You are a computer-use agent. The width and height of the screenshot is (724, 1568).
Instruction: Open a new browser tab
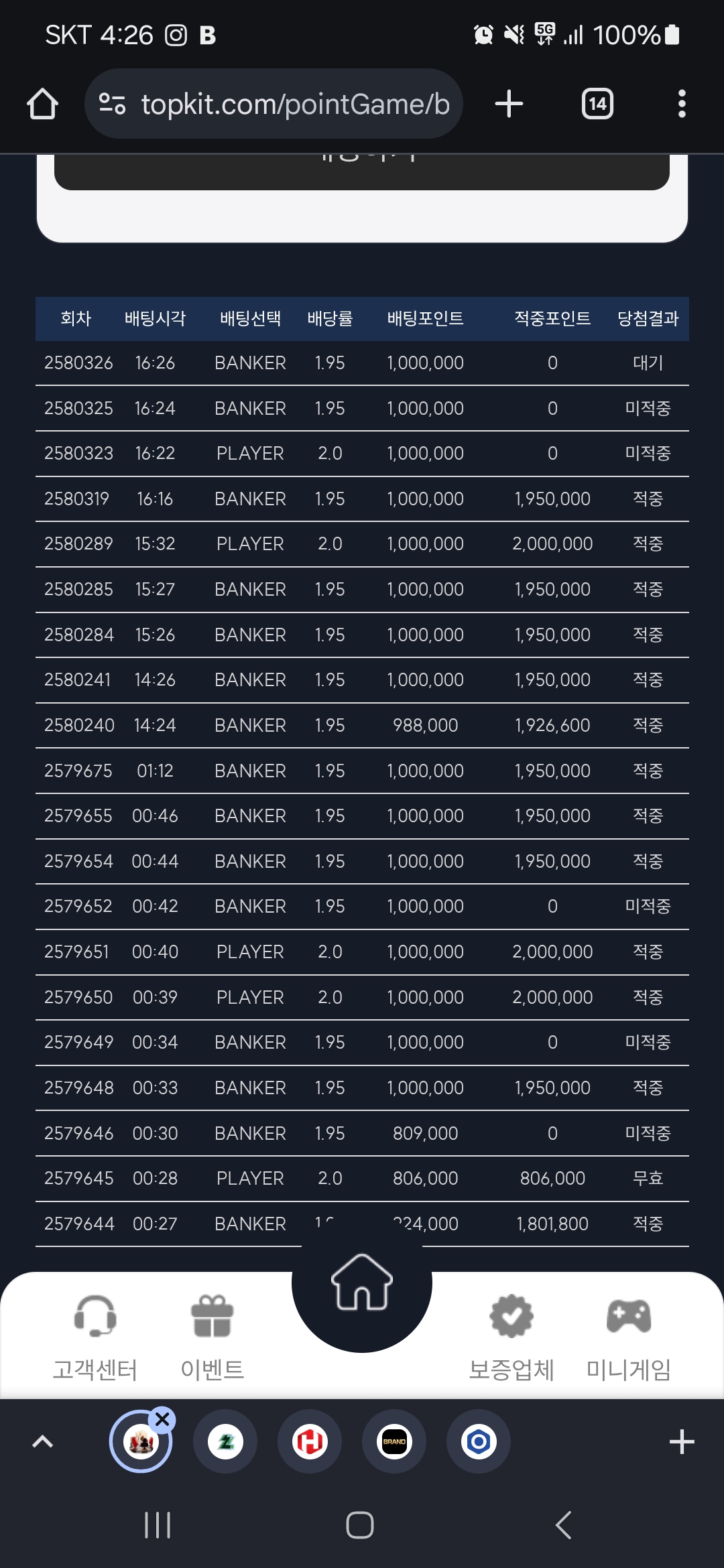pos(509,104)
